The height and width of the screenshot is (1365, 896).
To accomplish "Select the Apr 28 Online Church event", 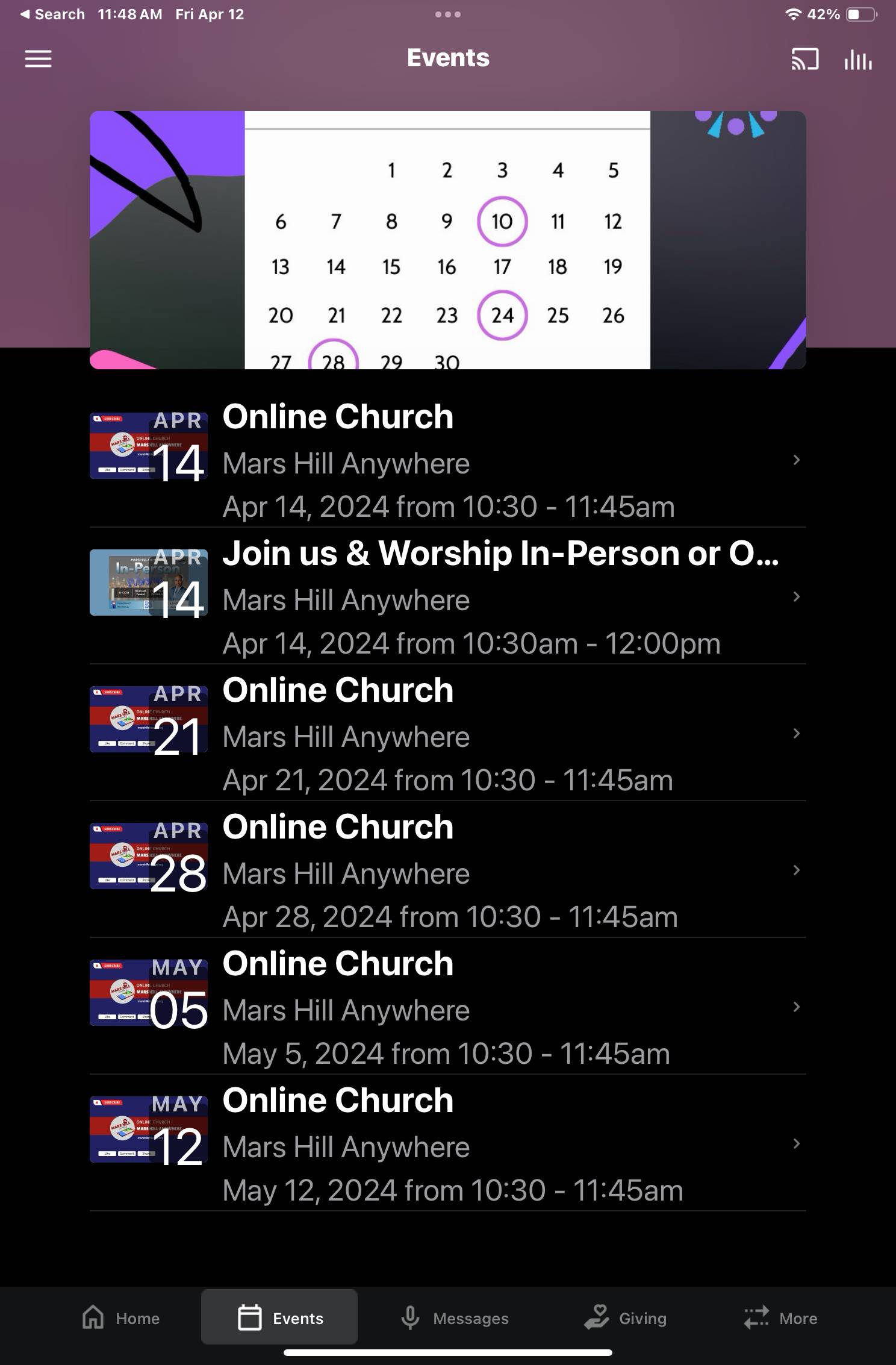I will (x=447, y=871).
